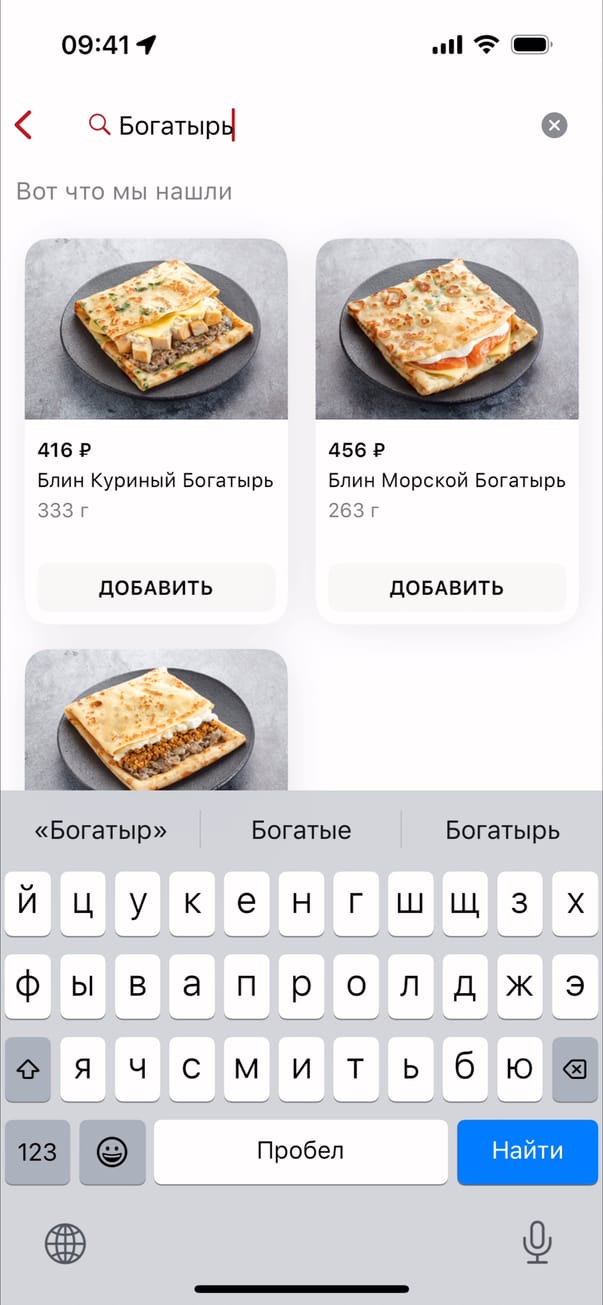This screenshot has width=603, height=1305.
Task: Change keyboard language with the globe icon
Action: [66, 1244]
